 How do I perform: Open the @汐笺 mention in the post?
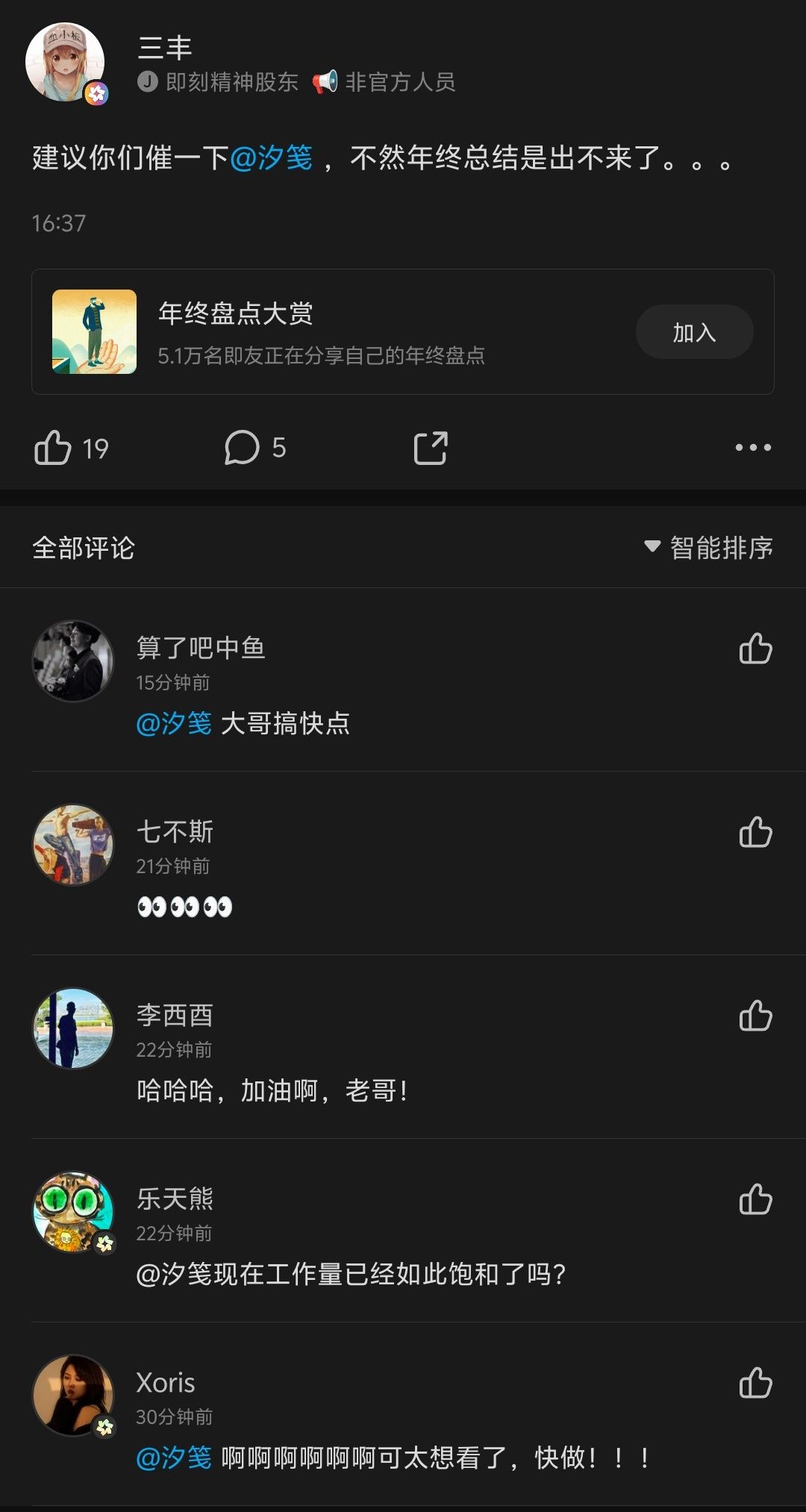pyautogui.click(x=271, y=158)
